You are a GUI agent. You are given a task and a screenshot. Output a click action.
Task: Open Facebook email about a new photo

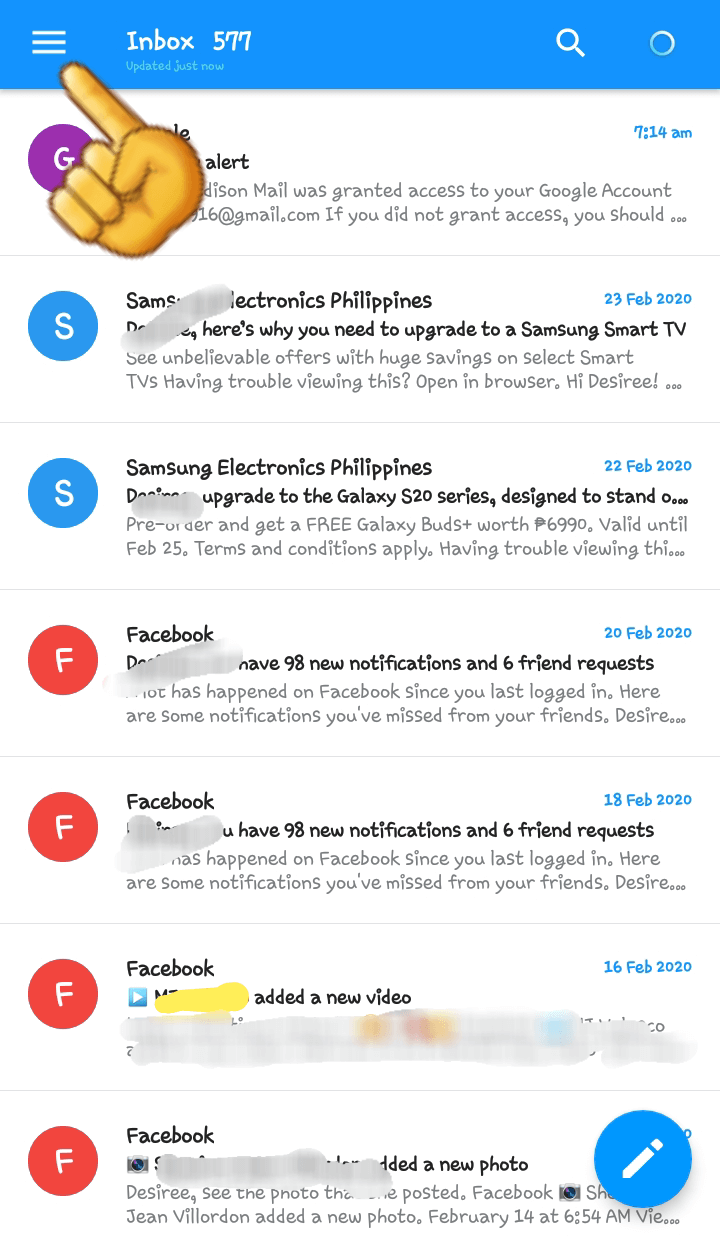pos(360,1175)
